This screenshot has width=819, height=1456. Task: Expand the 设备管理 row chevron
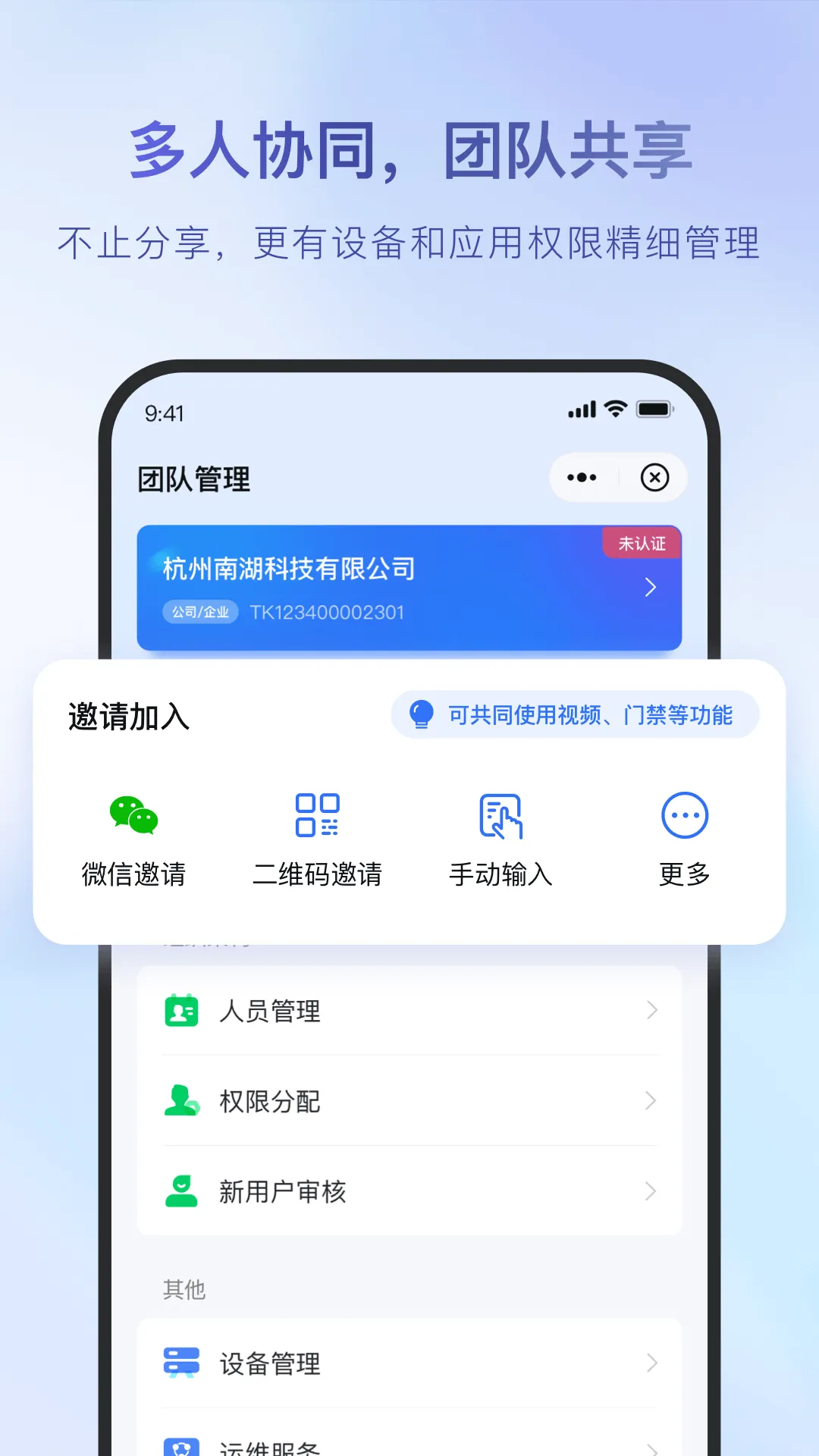(x=651, y=1363)
